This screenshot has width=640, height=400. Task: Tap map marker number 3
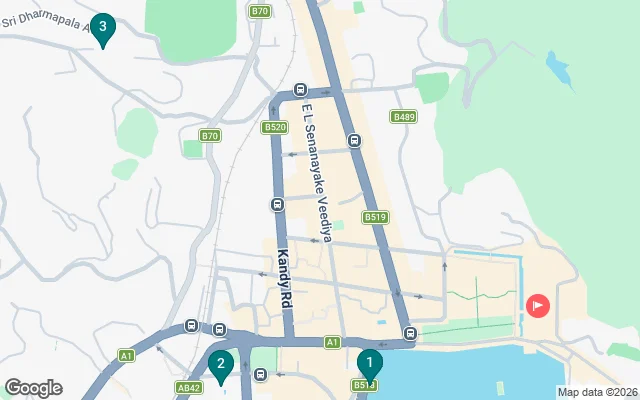click(102, 28)
